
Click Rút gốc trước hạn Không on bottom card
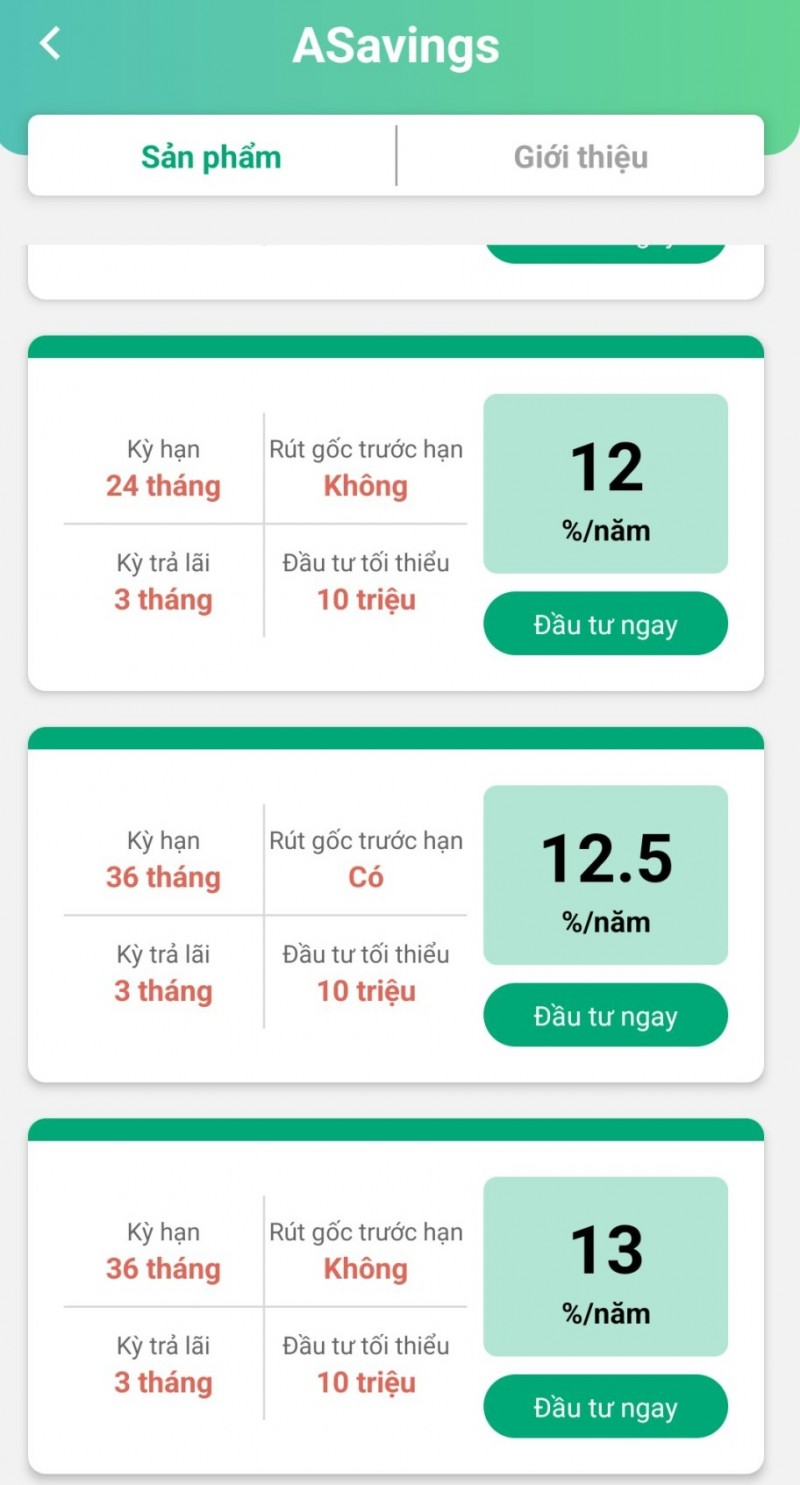coord(366,1250)
